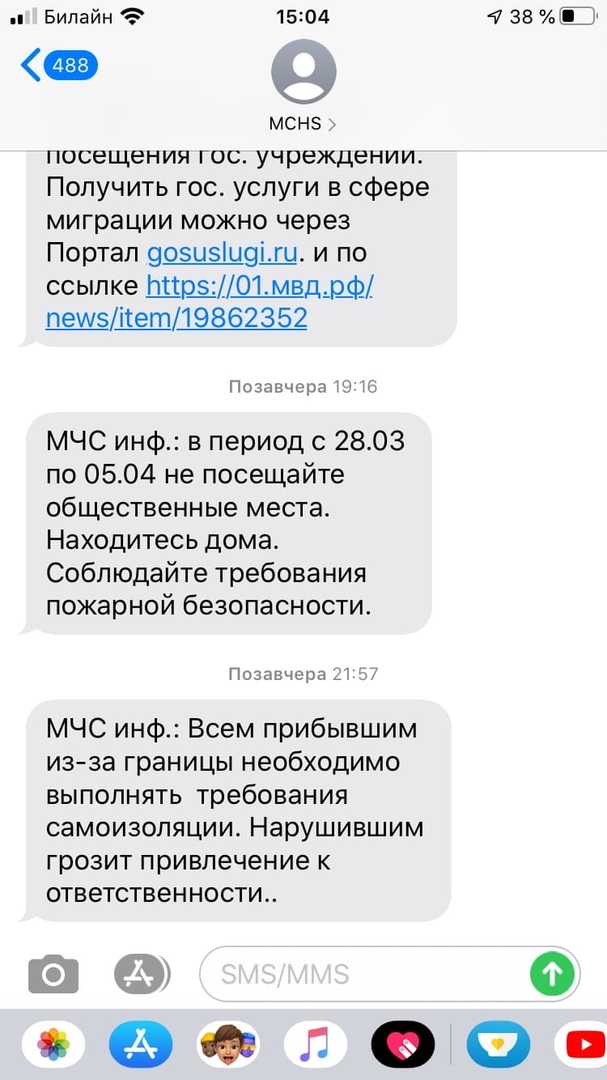Open the camera to attach a photo
Image resolution: width=607 pixels, height=1080 pixels.
click(x=53, y=973)
